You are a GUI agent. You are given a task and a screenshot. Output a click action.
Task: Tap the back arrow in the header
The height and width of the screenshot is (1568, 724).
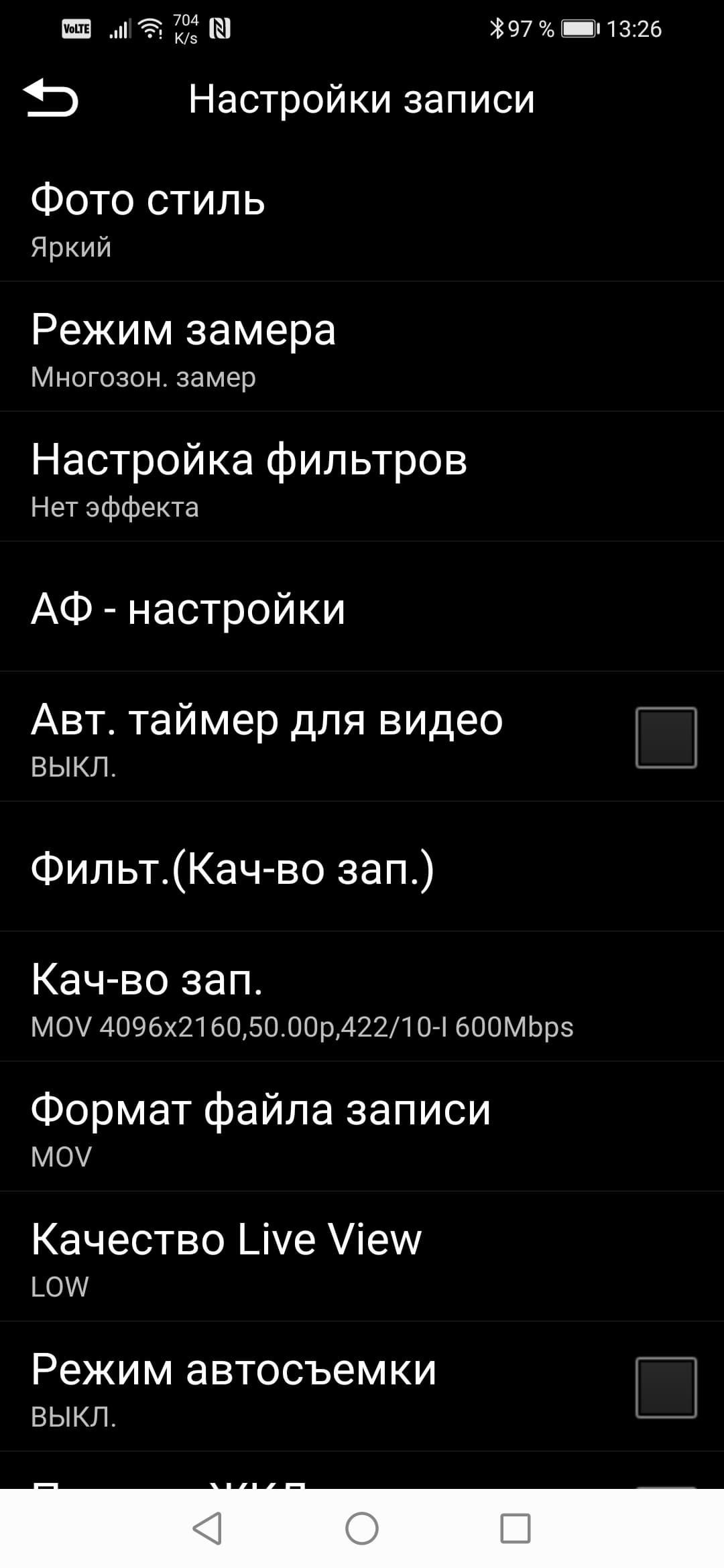[x=51, y=99]
